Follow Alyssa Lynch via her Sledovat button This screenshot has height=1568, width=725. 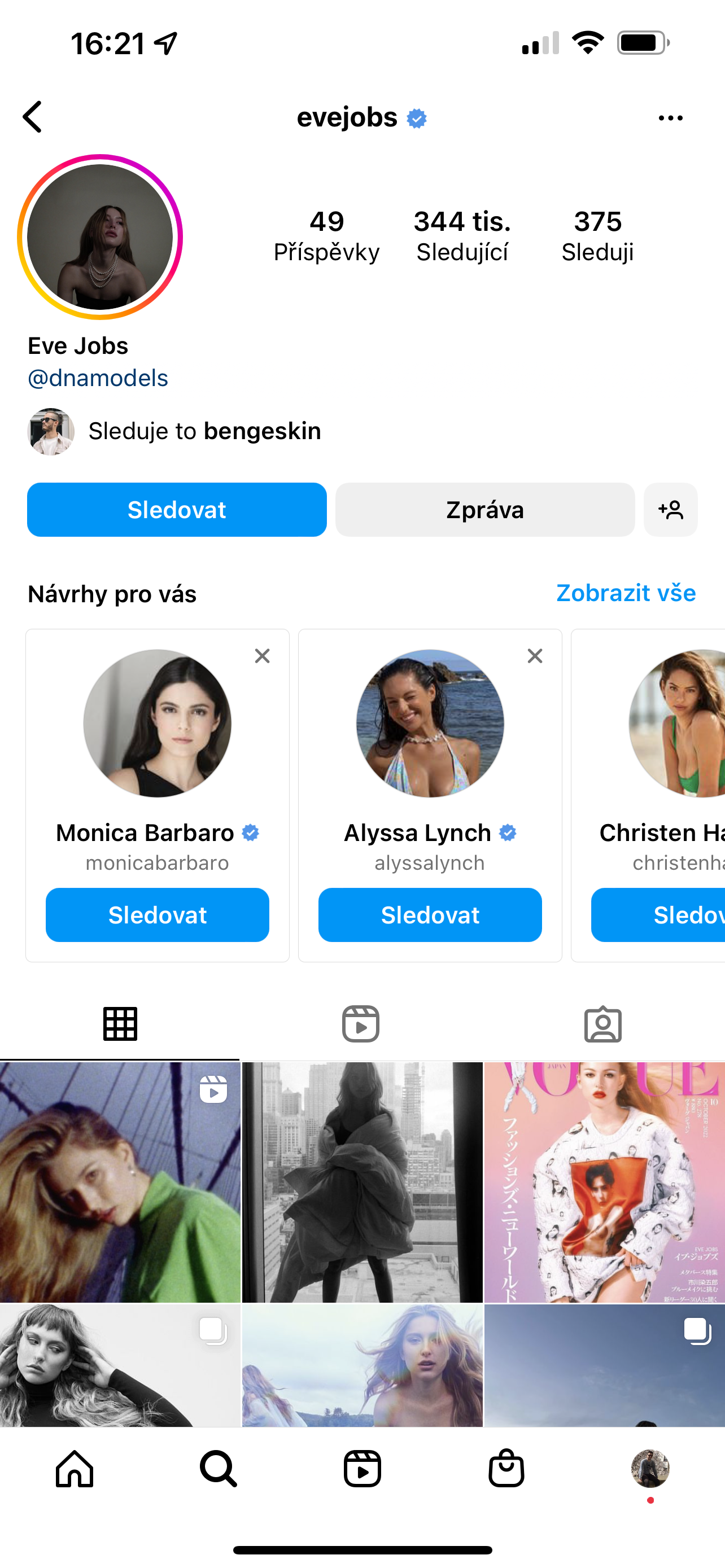pyautogui.click(x=429, y=915)
